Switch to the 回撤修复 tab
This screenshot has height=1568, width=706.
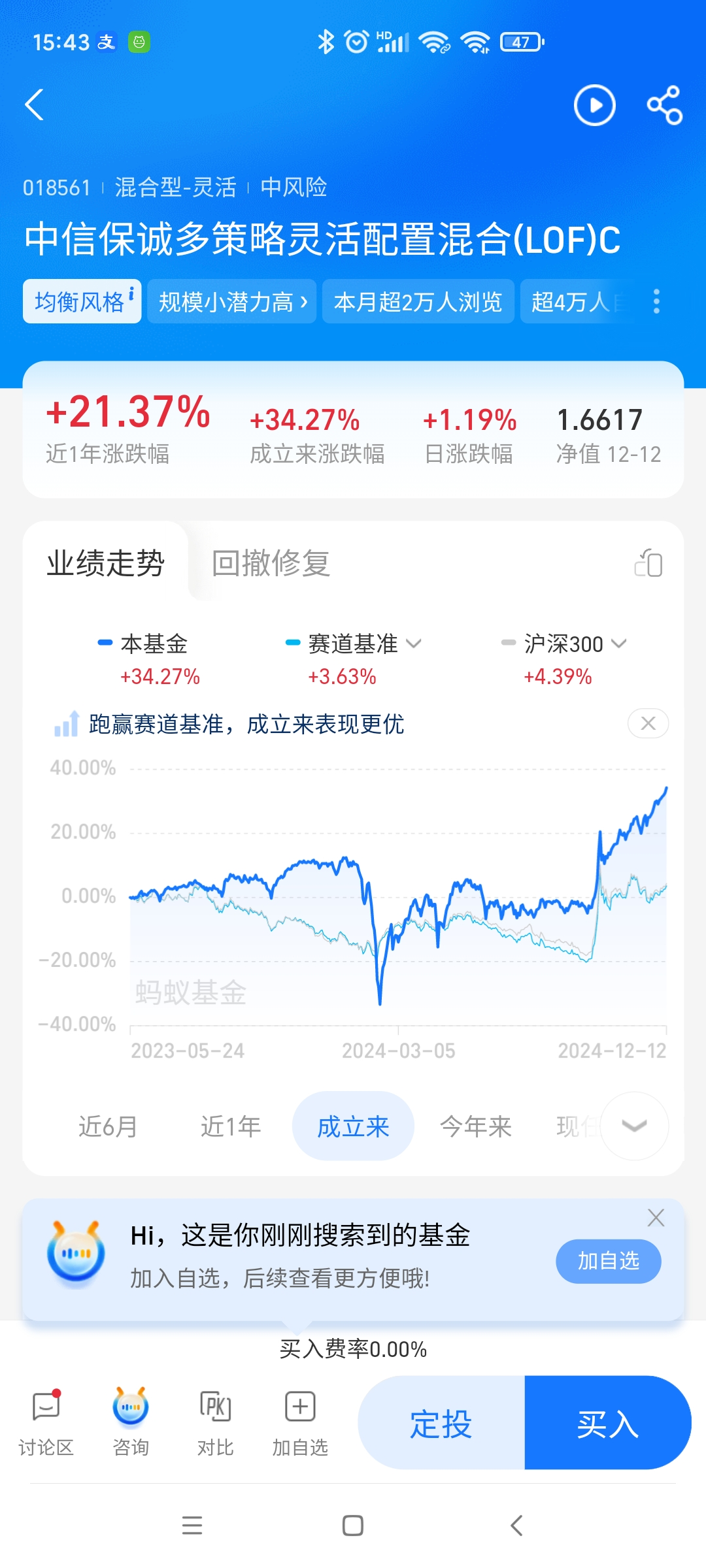(271, 563)
